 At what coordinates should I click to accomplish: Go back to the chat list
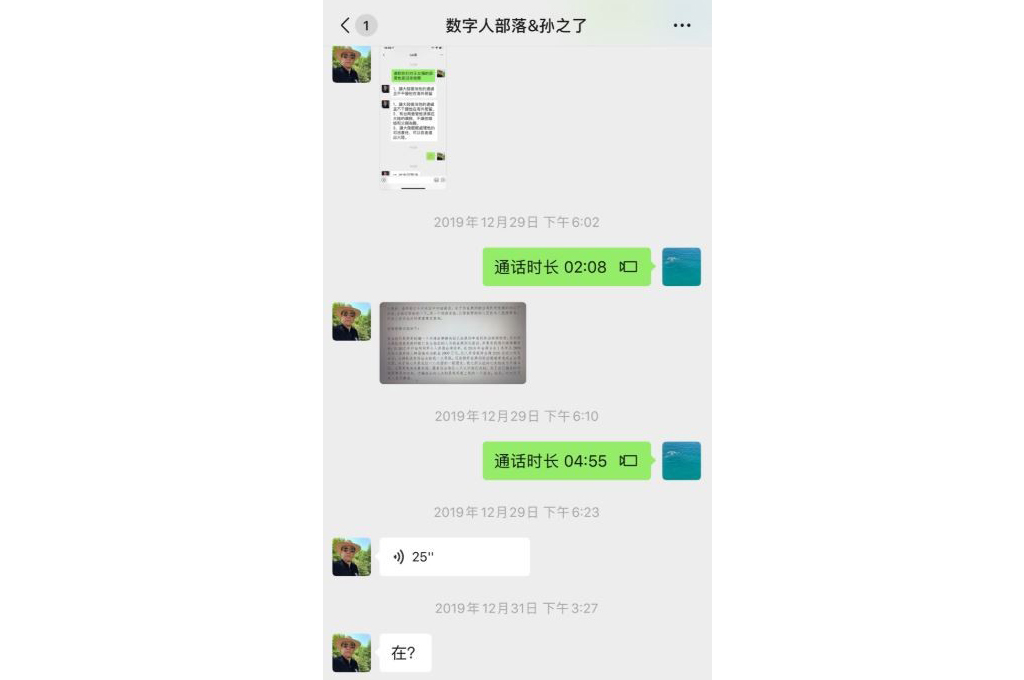pyautogui.click(x=346, y=25)
